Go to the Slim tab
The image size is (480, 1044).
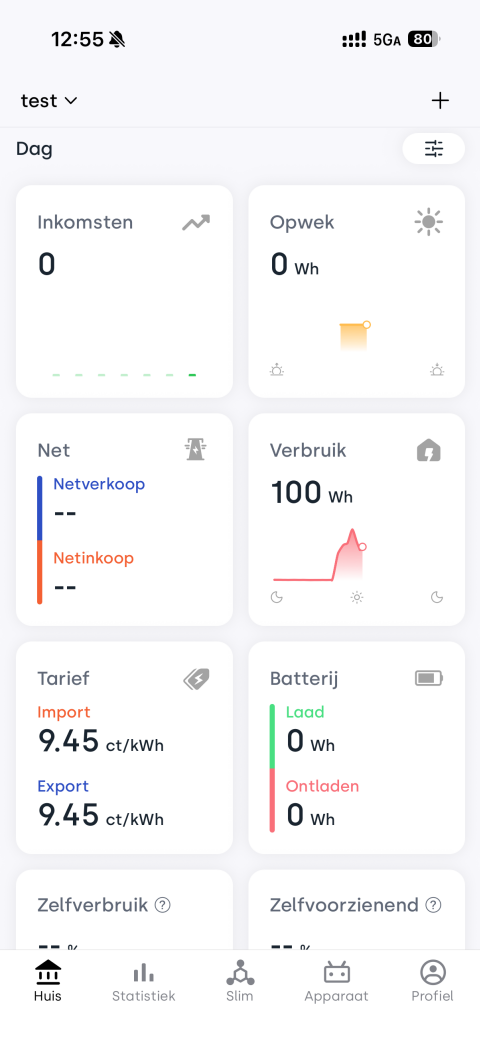[240, 981]
